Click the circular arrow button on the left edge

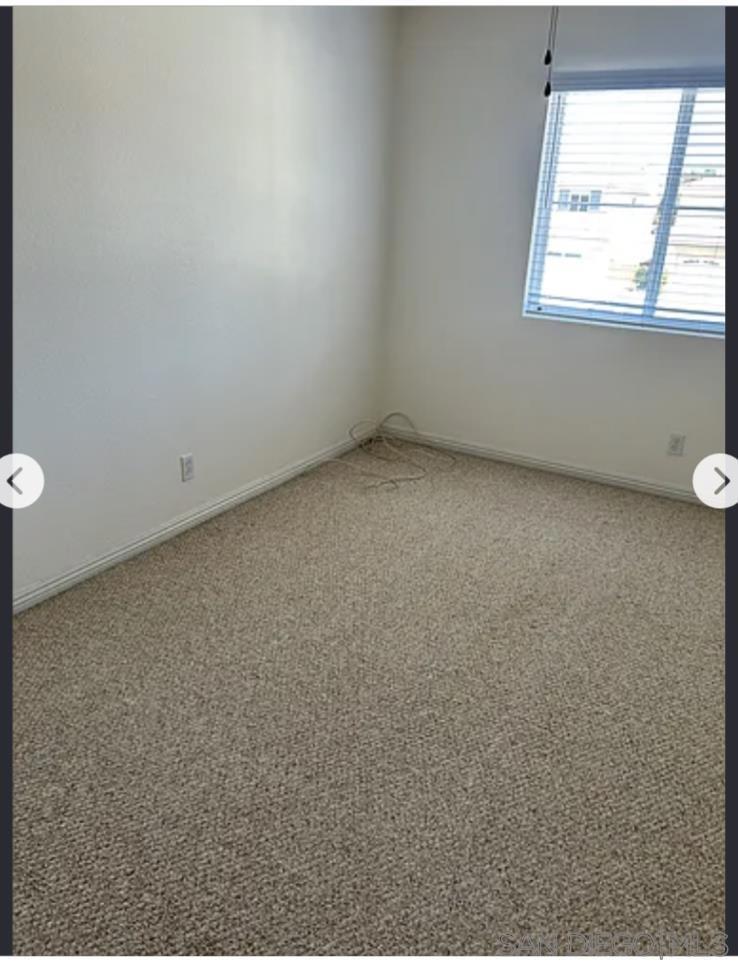point(18,481)
